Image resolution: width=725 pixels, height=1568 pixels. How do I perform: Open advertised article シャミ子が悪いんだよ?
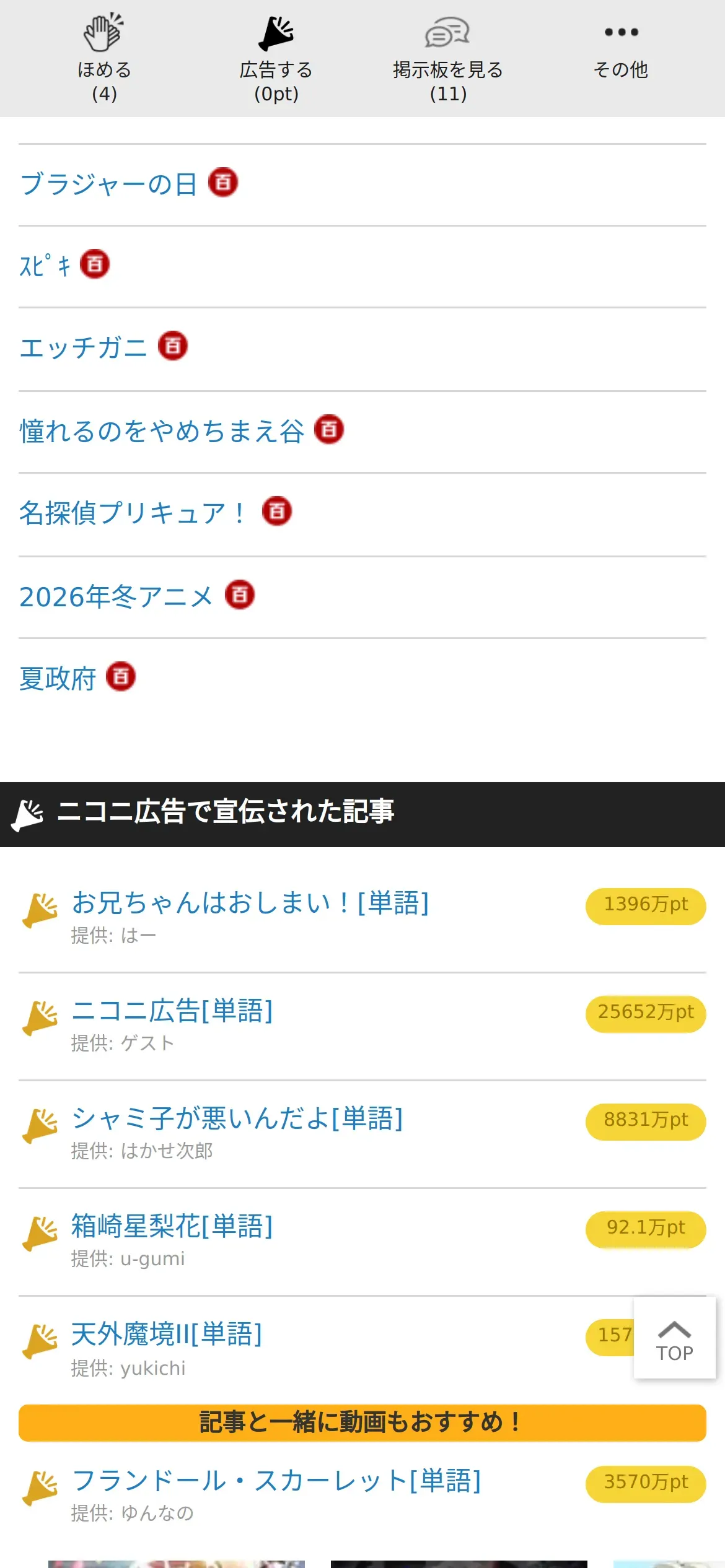click(x=237, y=1118)
